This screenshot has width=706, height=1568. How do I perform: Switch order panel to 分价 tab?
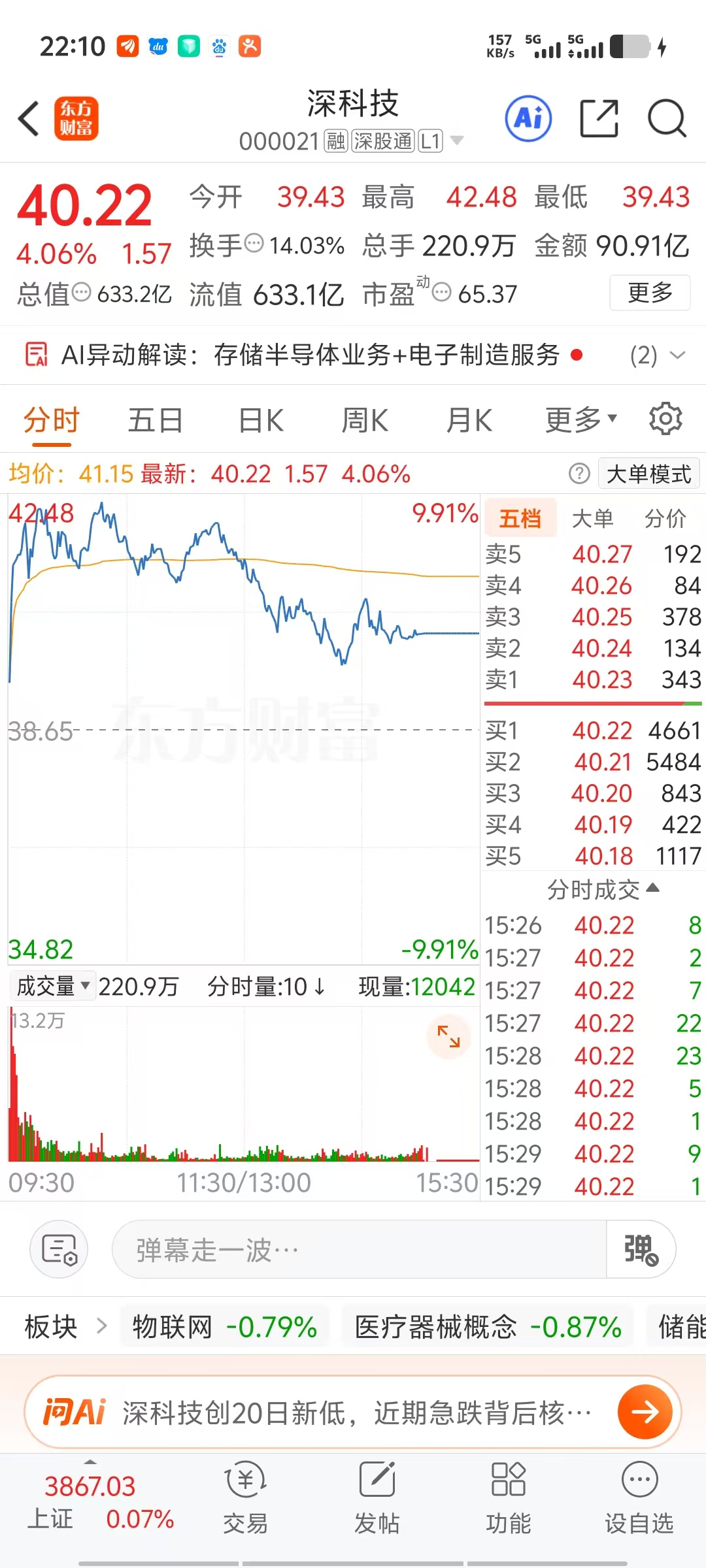click(665, 519)
